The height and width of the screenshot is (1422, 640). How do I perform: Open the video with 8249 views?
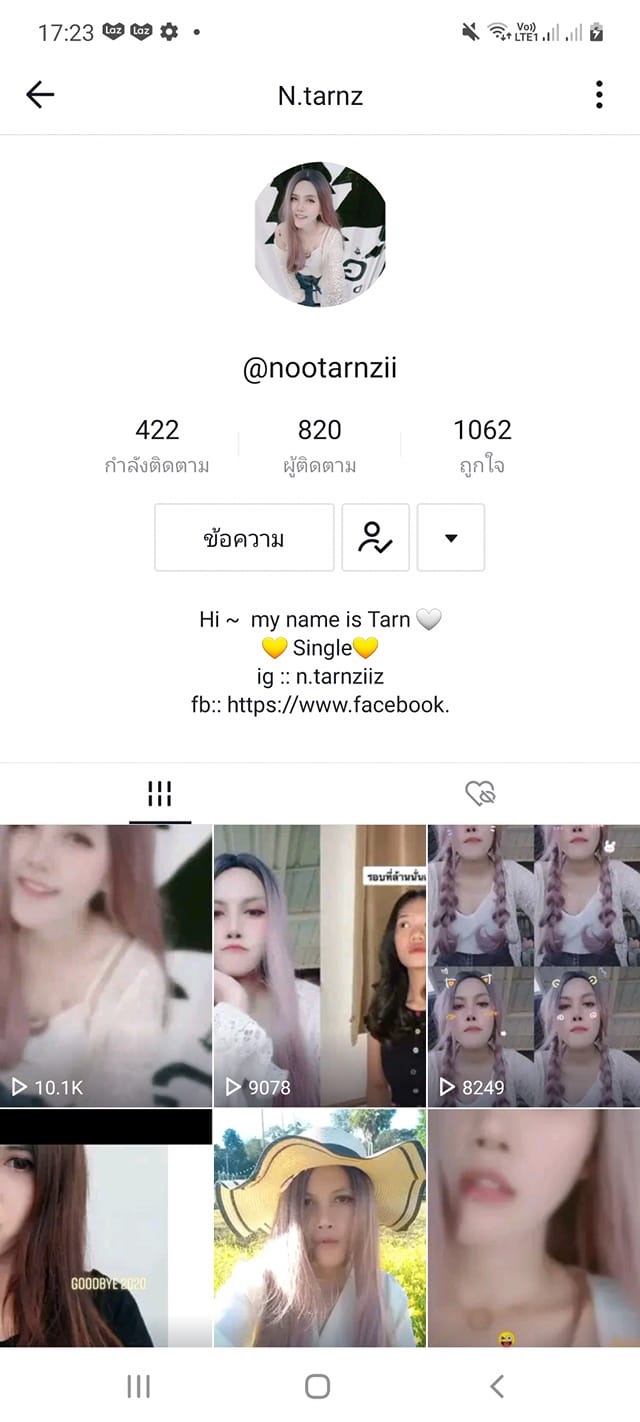534,965
